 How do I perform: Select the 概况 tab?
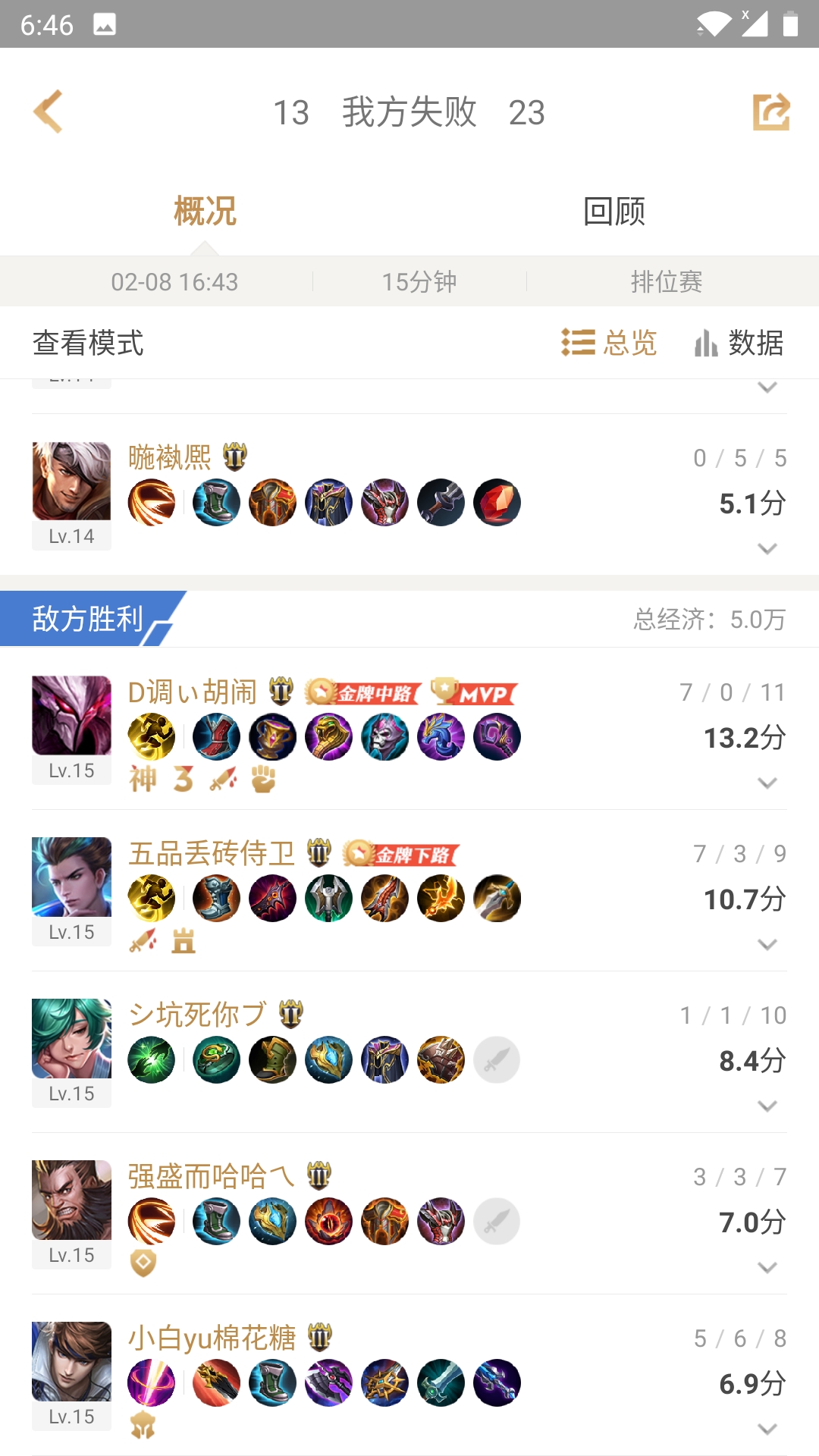point(205,213)
